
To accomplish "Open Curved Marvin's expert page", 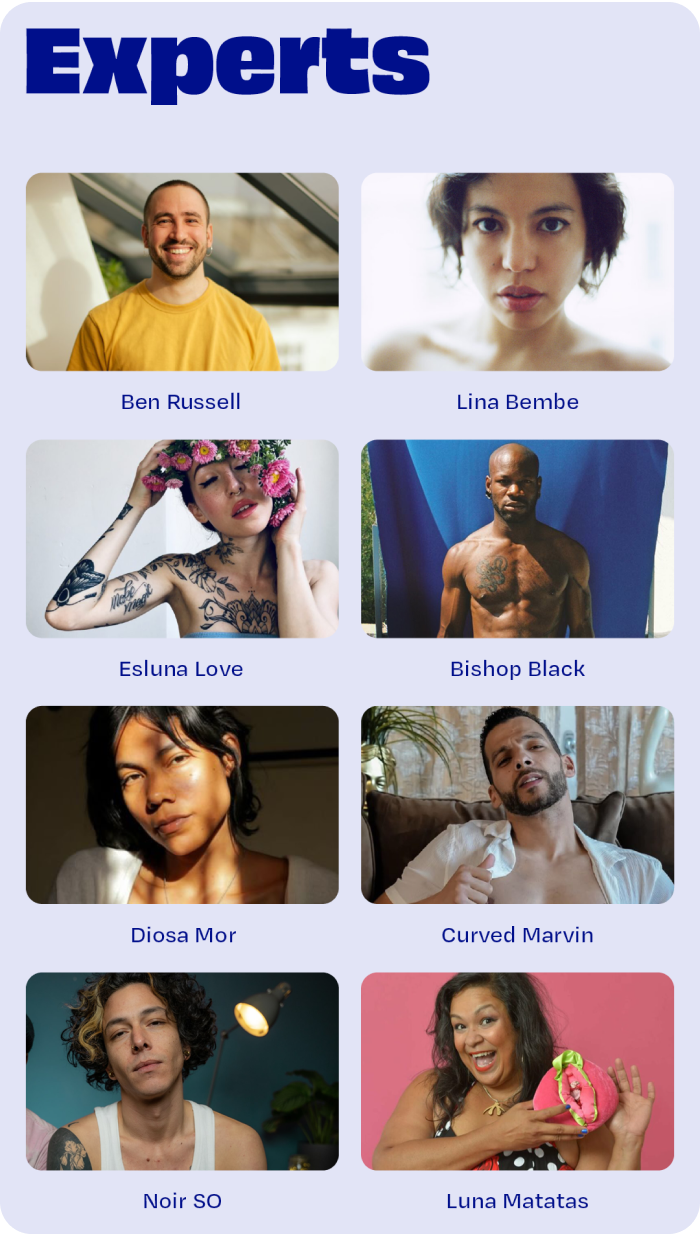I will tap(517, 805).
